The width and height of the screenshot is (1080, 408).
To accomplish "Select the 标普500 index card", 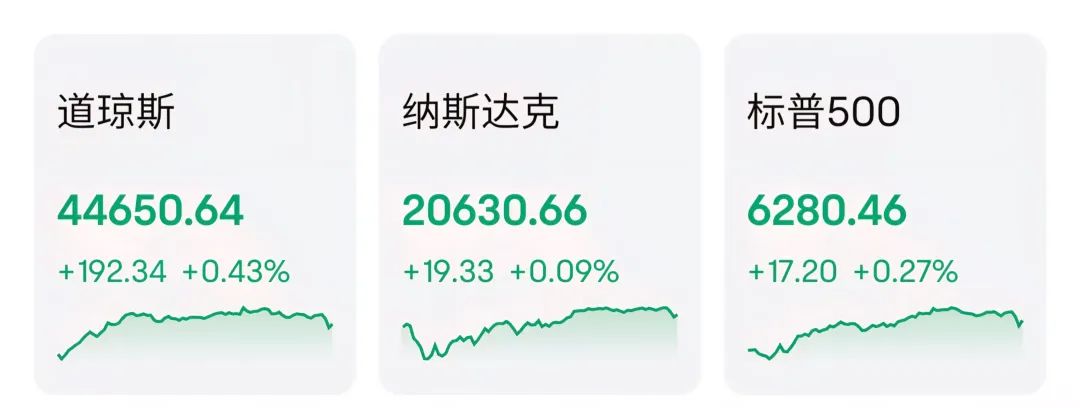I will coord(884,215).
